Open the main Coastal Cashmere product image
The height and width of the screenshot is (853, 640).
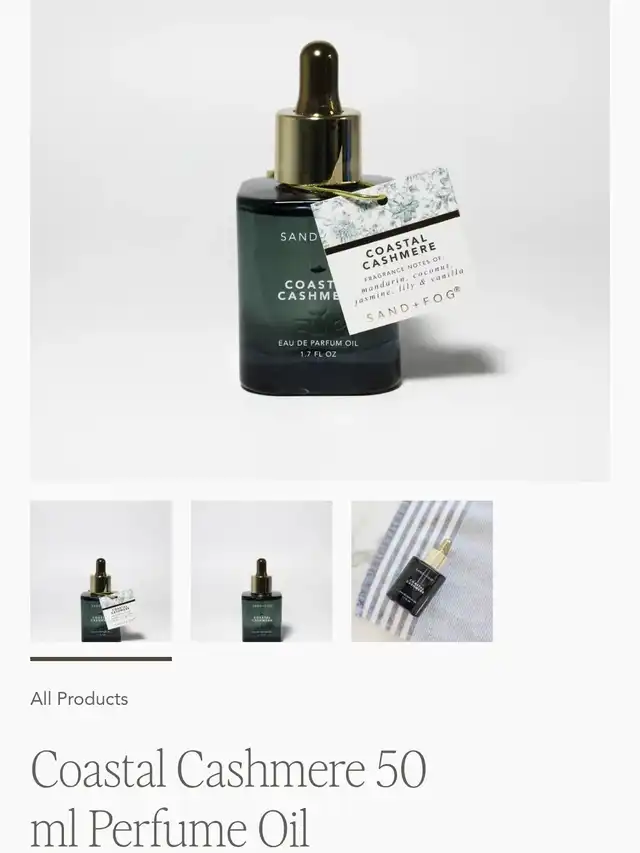(x=320, y=240)
